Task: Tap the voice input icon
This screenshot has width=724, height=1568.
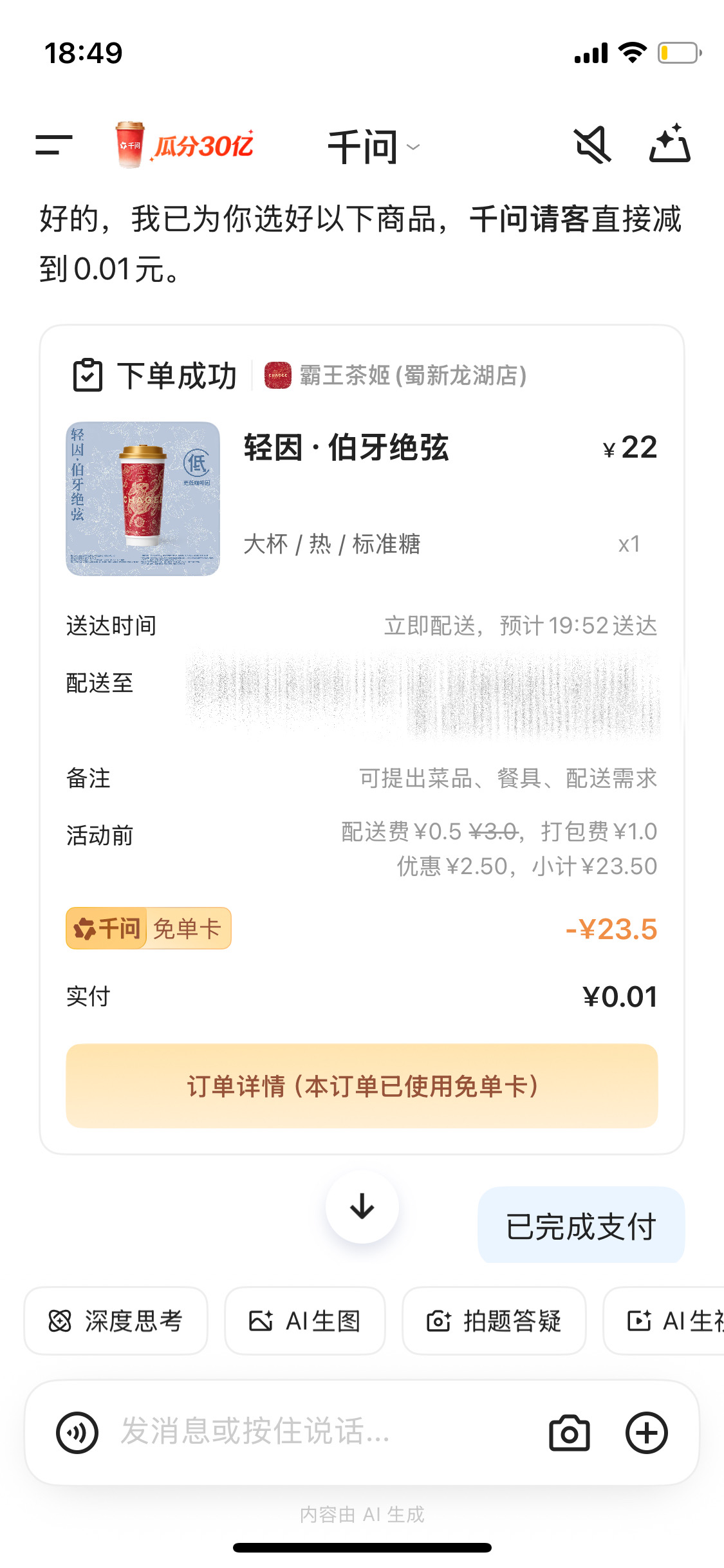Action: pos(77,1433)
